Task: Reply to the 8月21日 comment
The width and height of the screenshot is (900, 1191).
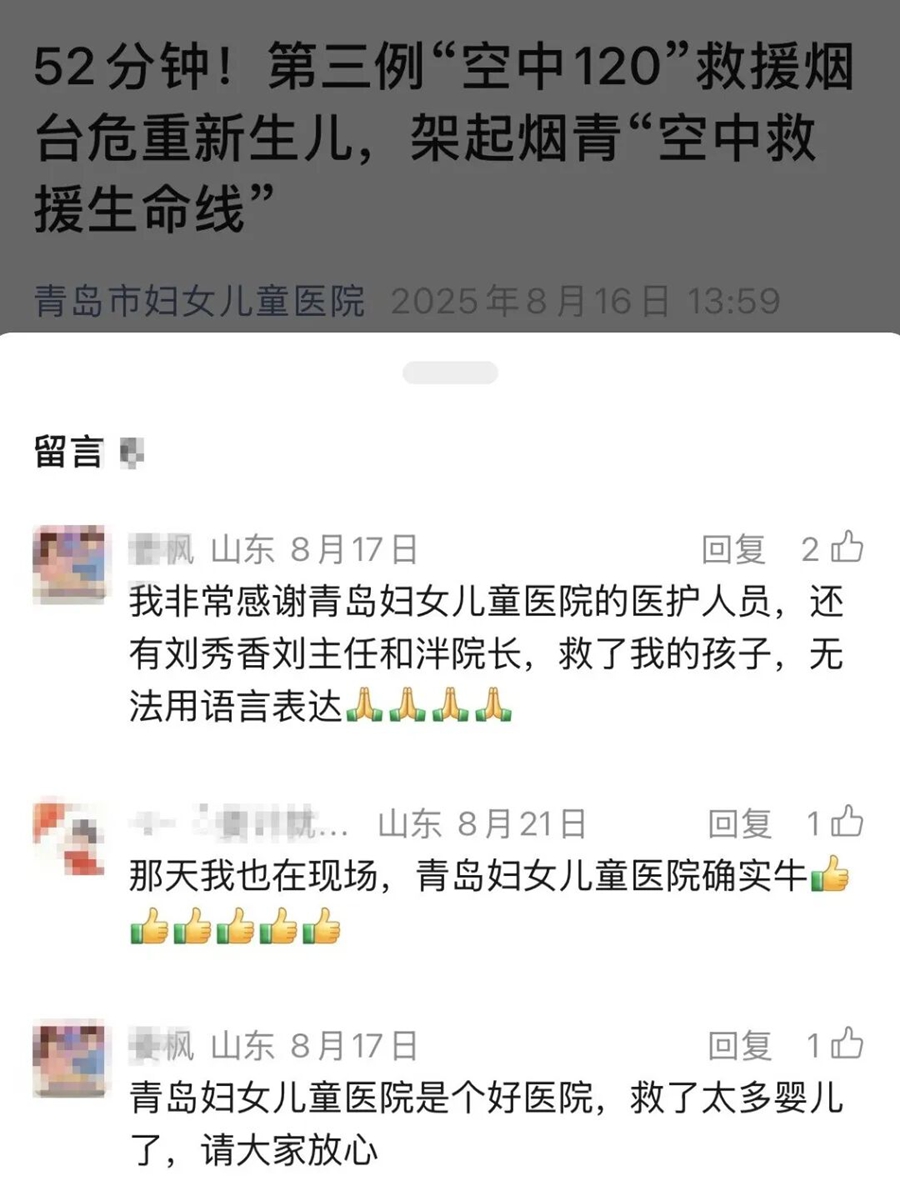Action: [x=740, y=823]
